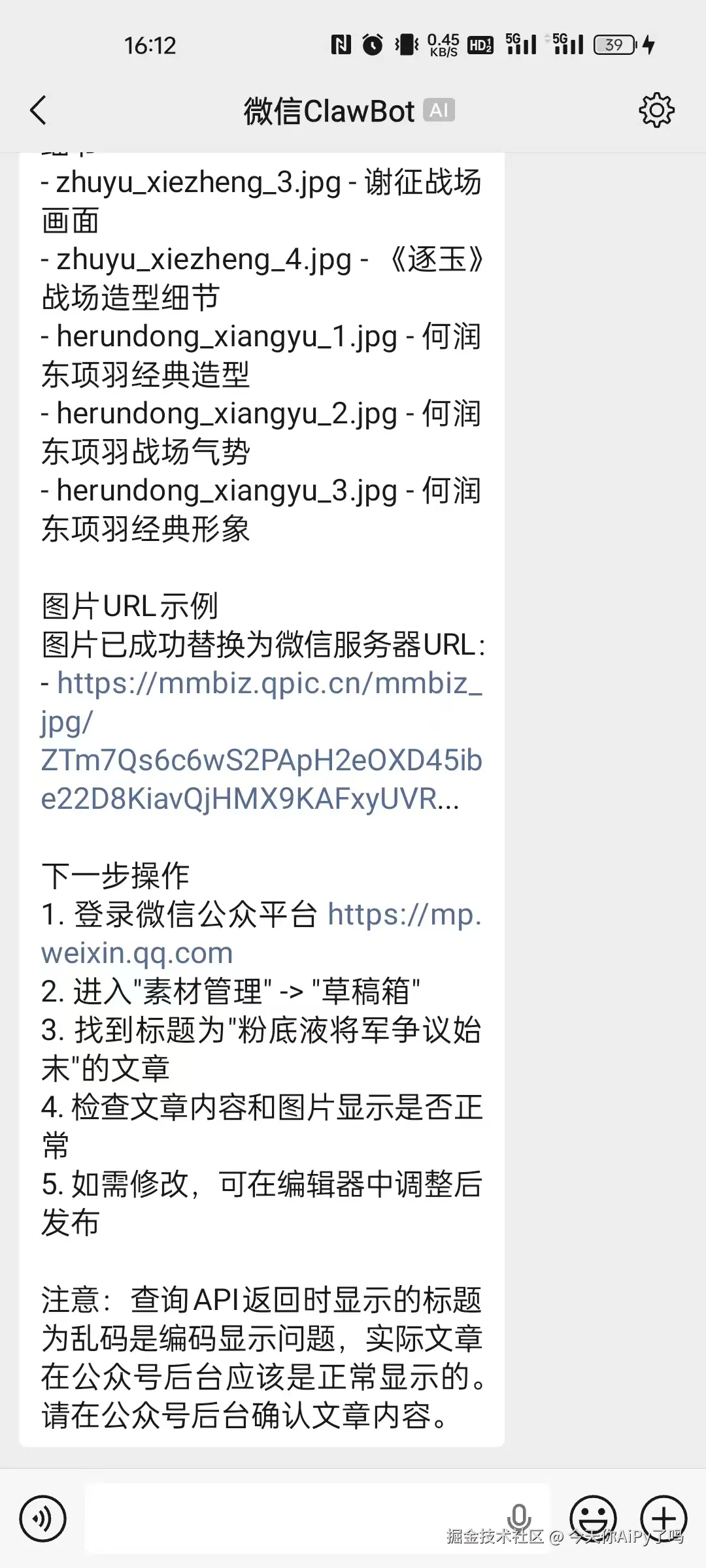Tap the message text field
706x1568 pixels.
pos(294,1518)
